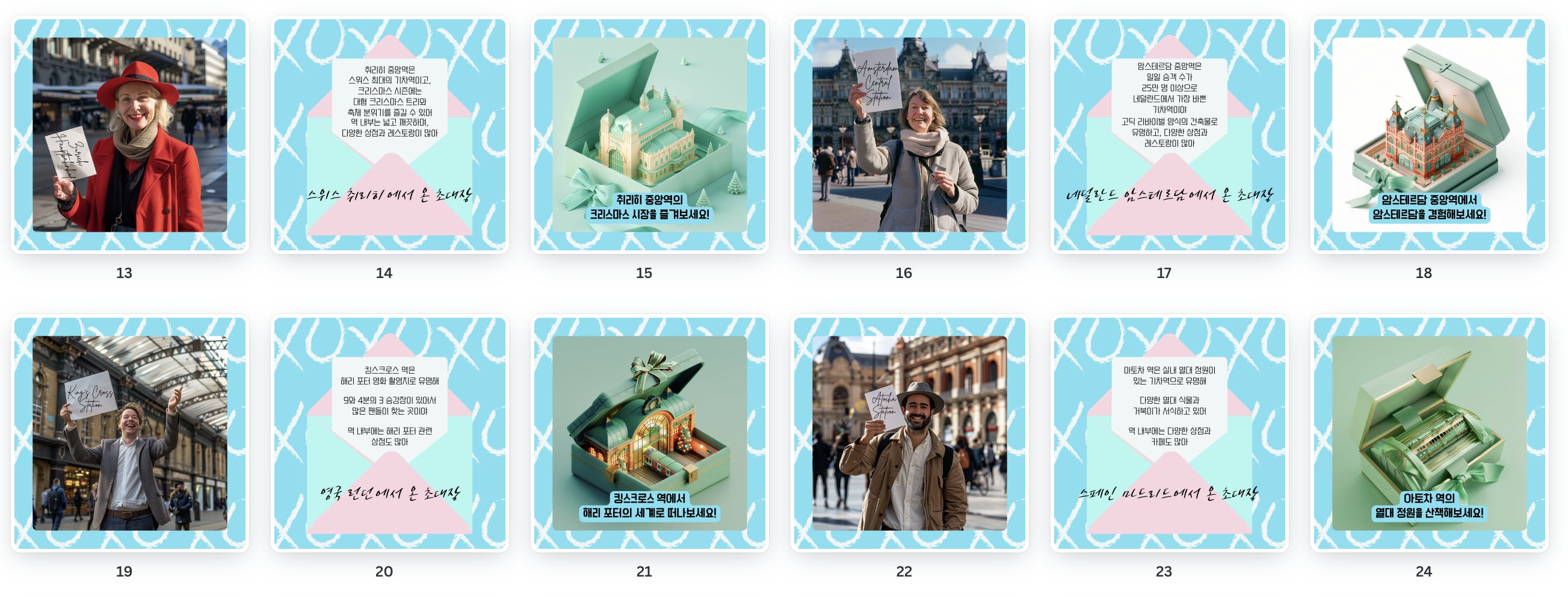This screenshot has height=597, width=1568.
Task: Select page 22 Atocha Station man photo
Action: click(909, 433)
